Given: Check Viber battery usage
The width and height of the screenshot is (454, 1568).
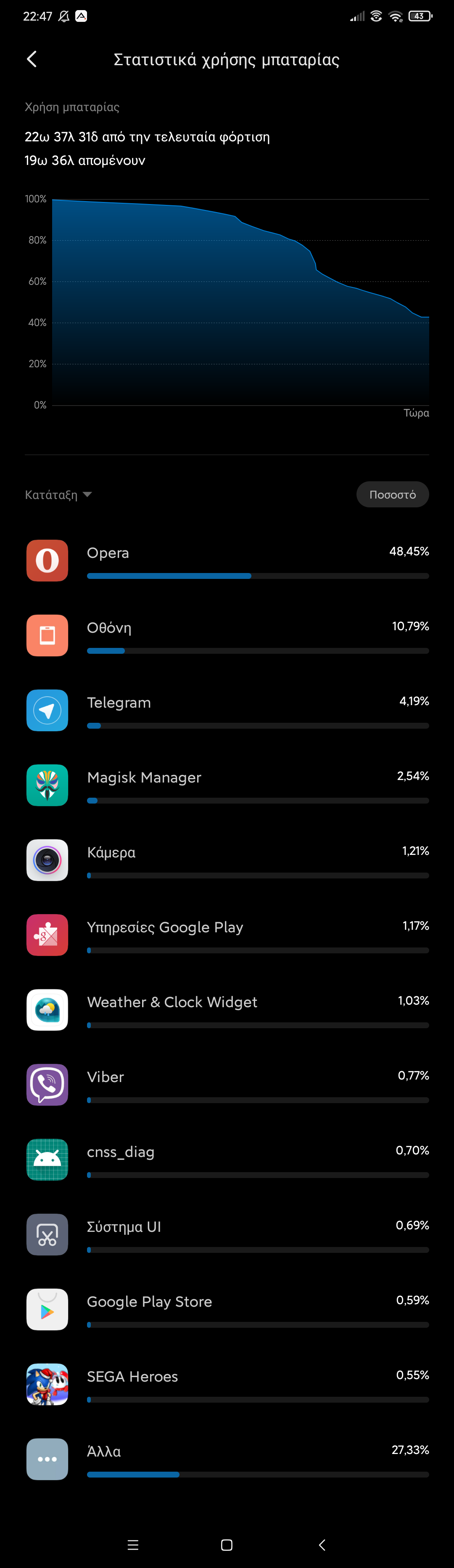Looking at the screenshot, I should point(227,1085).
